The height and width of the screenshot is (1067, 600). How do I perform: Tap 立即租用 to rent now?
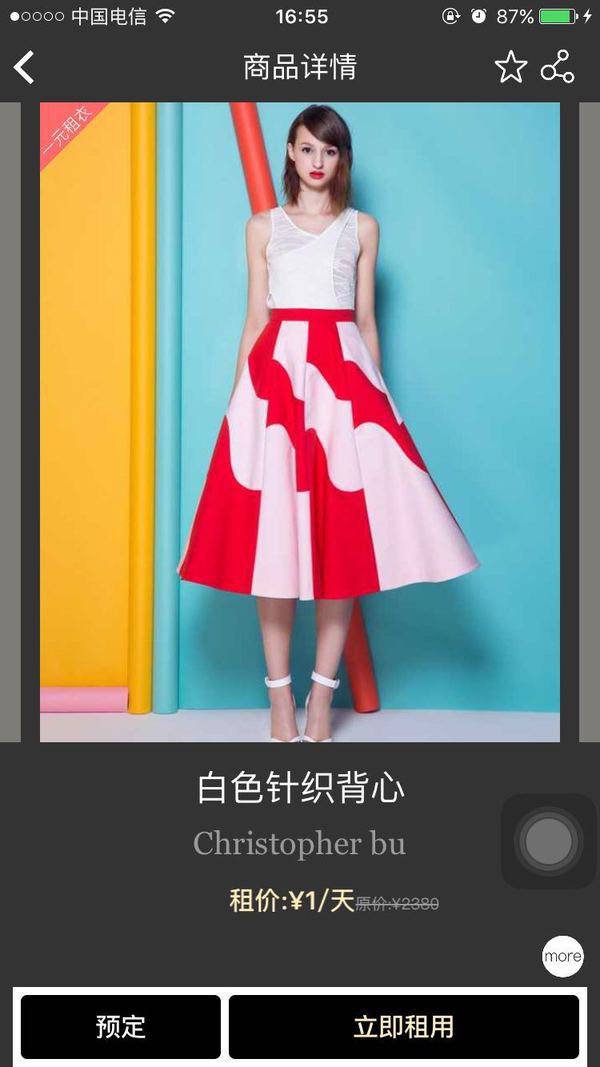pos(404,1026)
